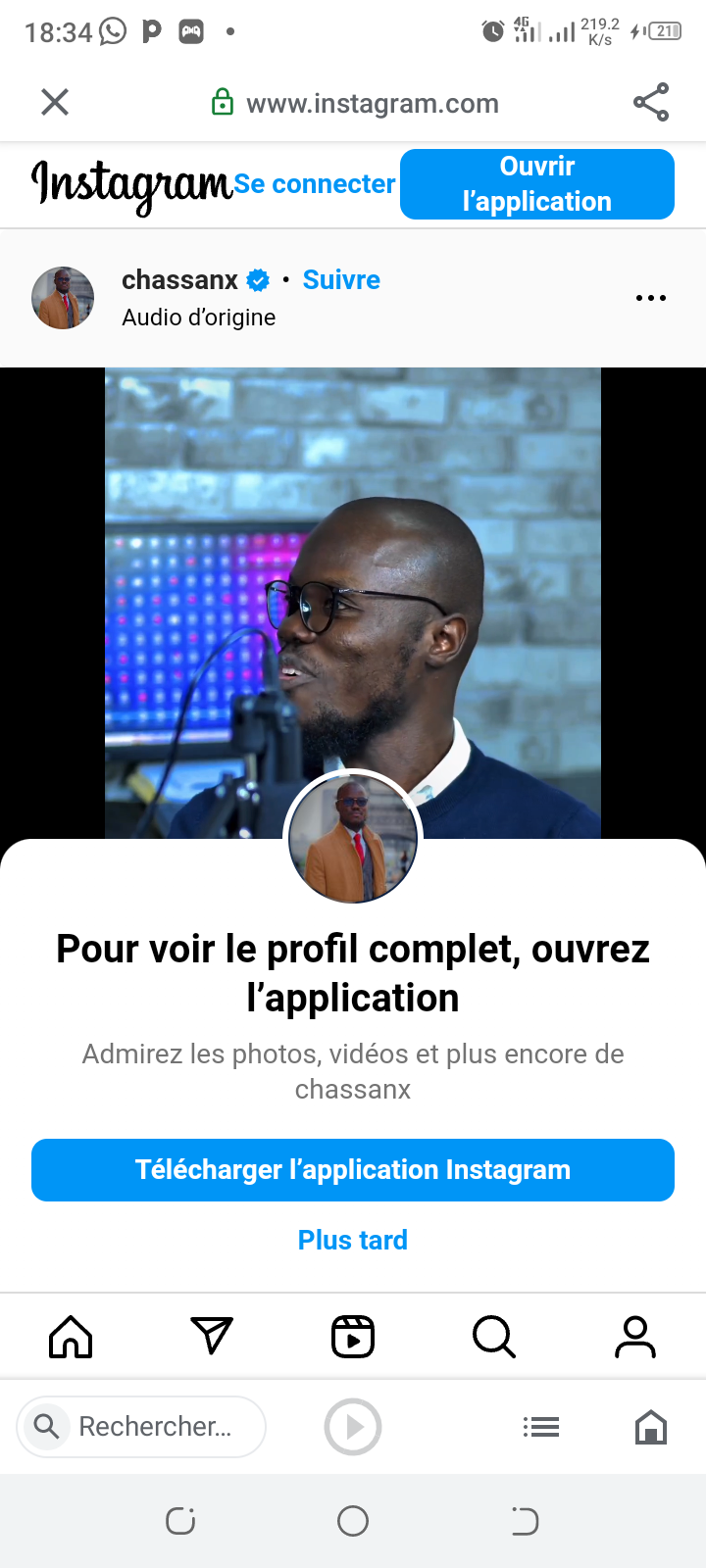Tap Ouvrir l'application button
Screen dimensions: 706x1568
click(x=536, y=184)
